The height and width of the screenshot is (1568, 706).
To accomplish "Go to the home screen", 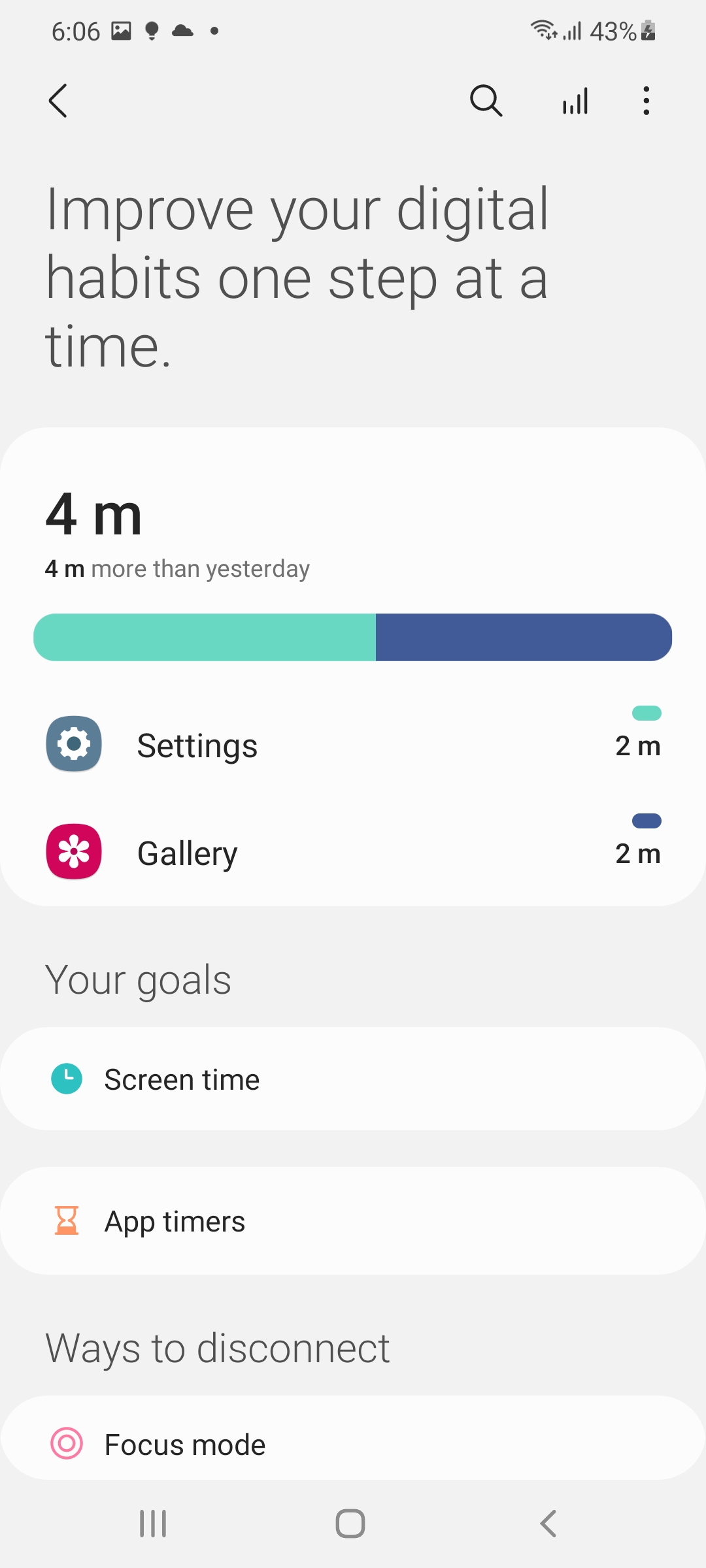I will click(x=350, y=1524).
